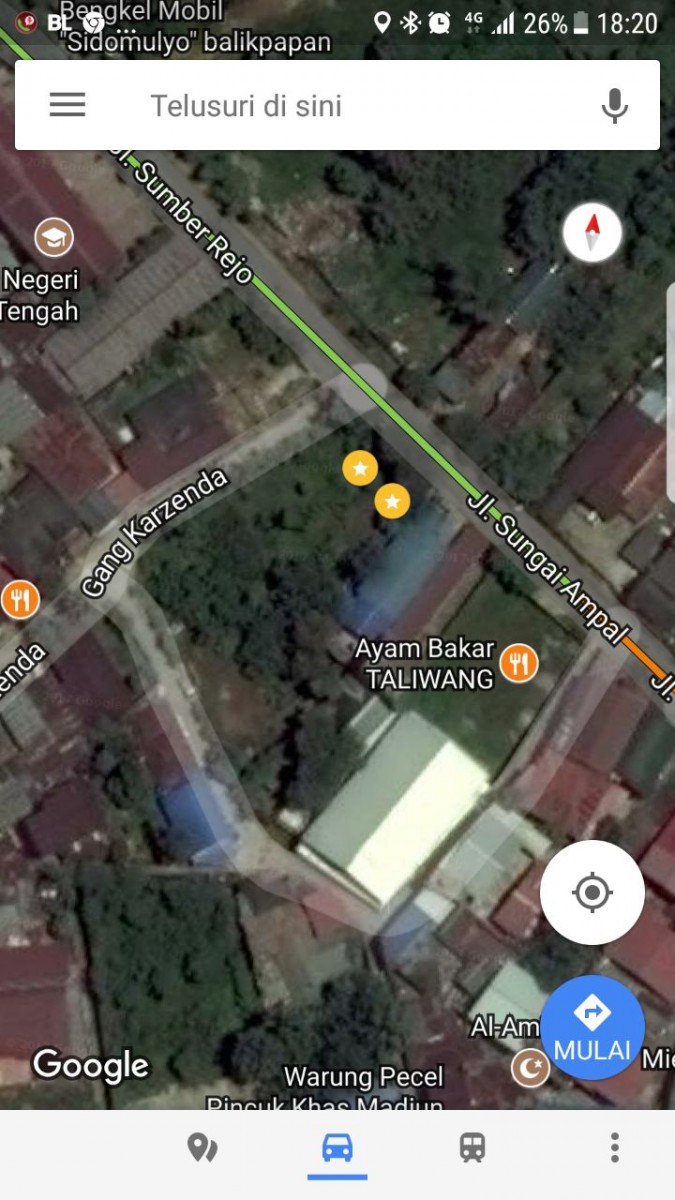Image resolution: width=675 pixels, height=1200 pixels.
Task: Open the hamburger menu drawer
Action: point(67,105)
